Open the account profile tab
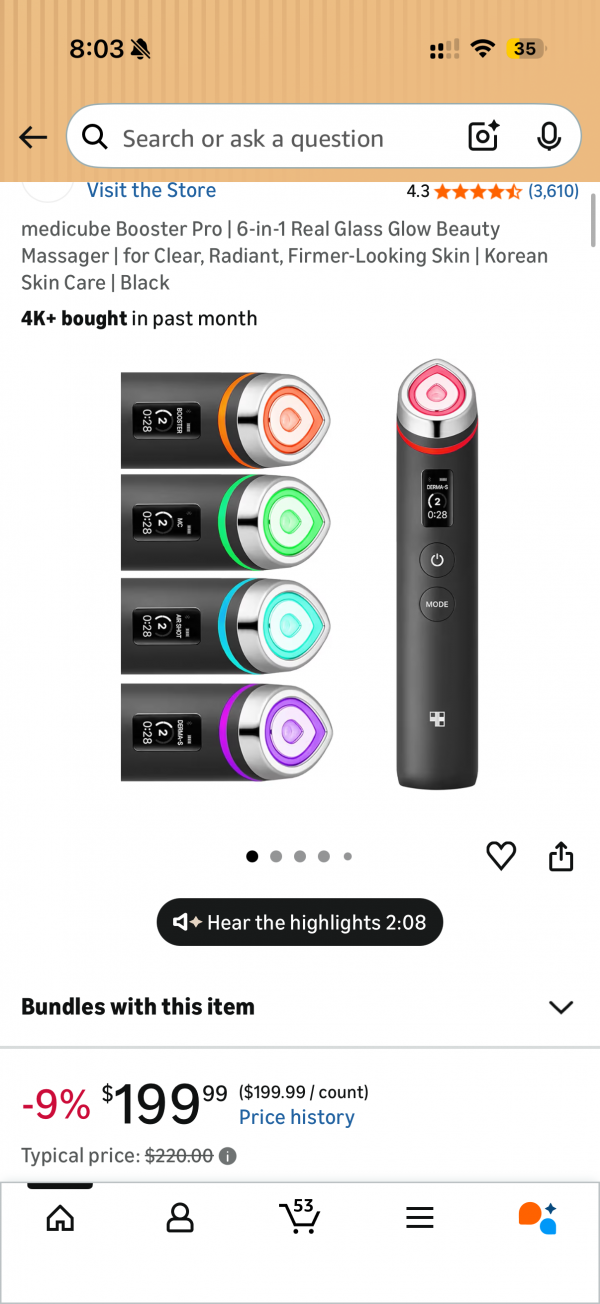Image resolution: width=600 pixels, height=1304 pixels. coord(180,1217)
